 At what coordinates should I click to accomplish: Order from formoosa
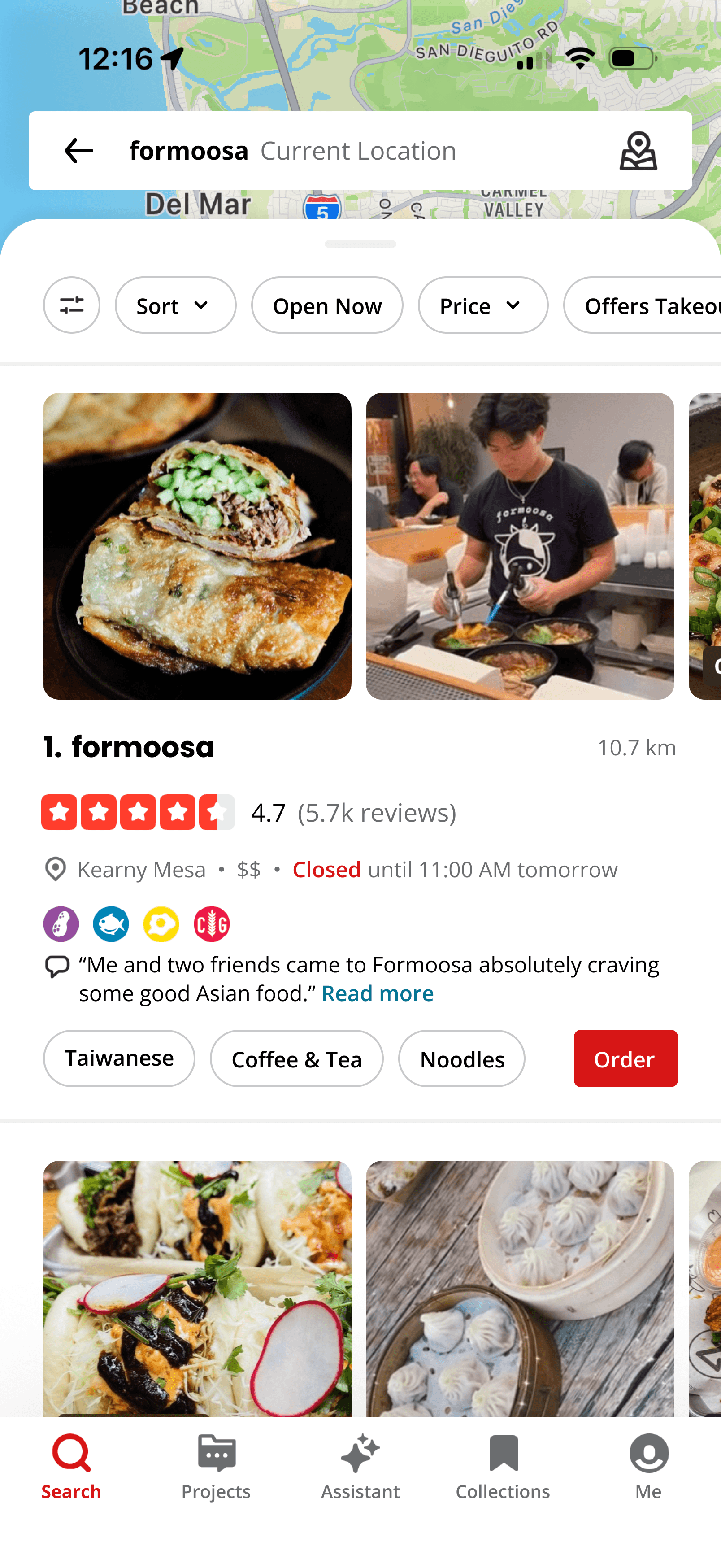click(625, 1058)
